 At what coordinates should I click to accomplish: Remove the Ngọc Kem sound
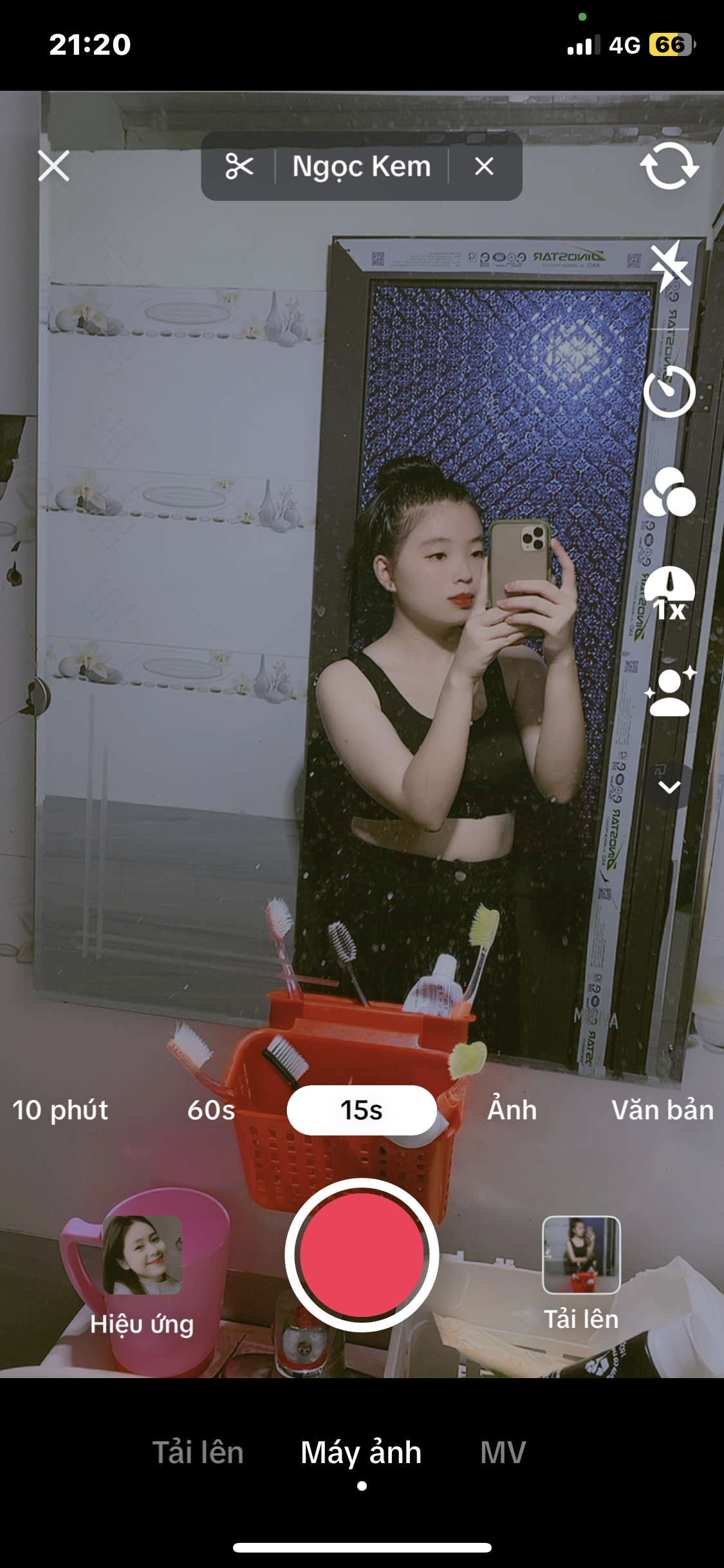pyautogui.click(x=484, y=167)
